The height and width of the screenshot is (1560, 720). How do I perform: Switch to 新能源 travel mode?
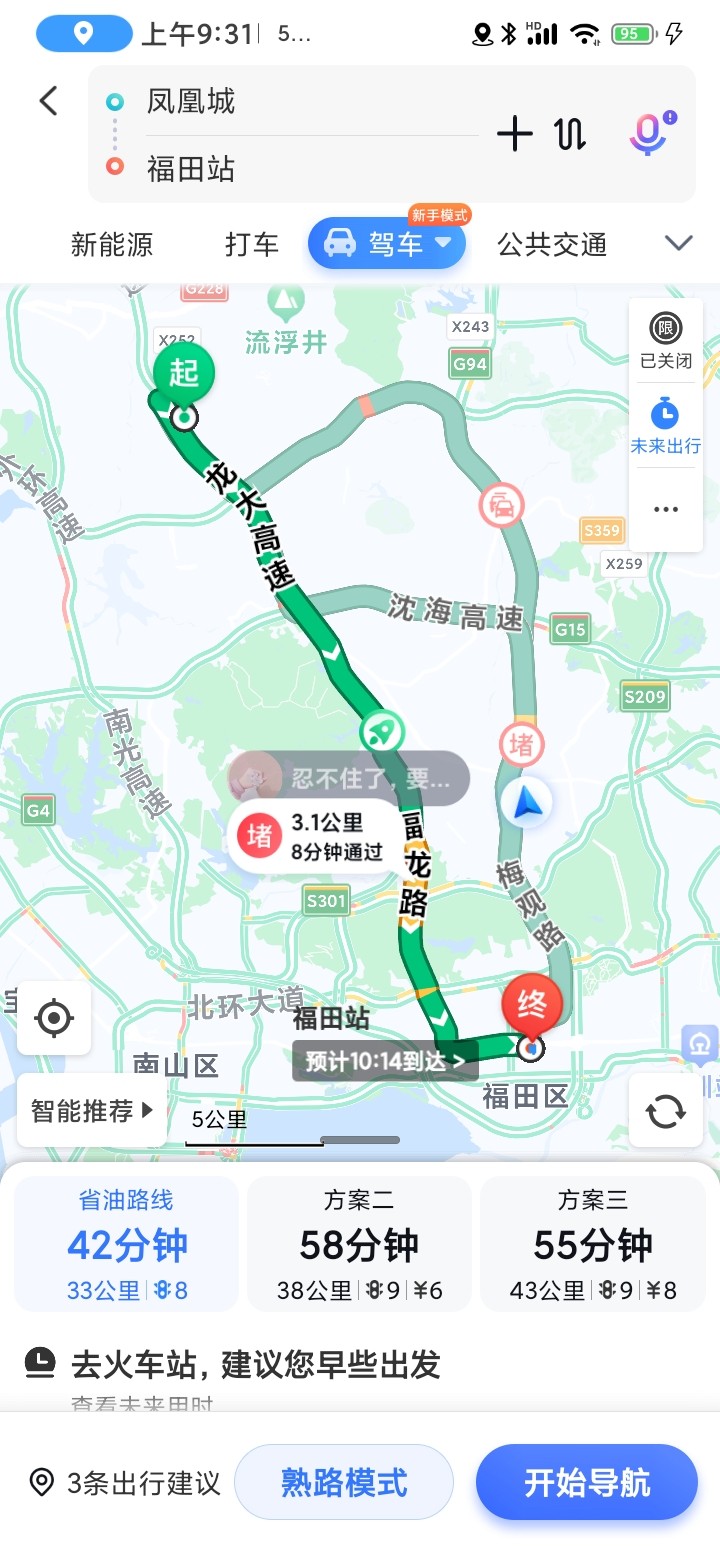112,244
